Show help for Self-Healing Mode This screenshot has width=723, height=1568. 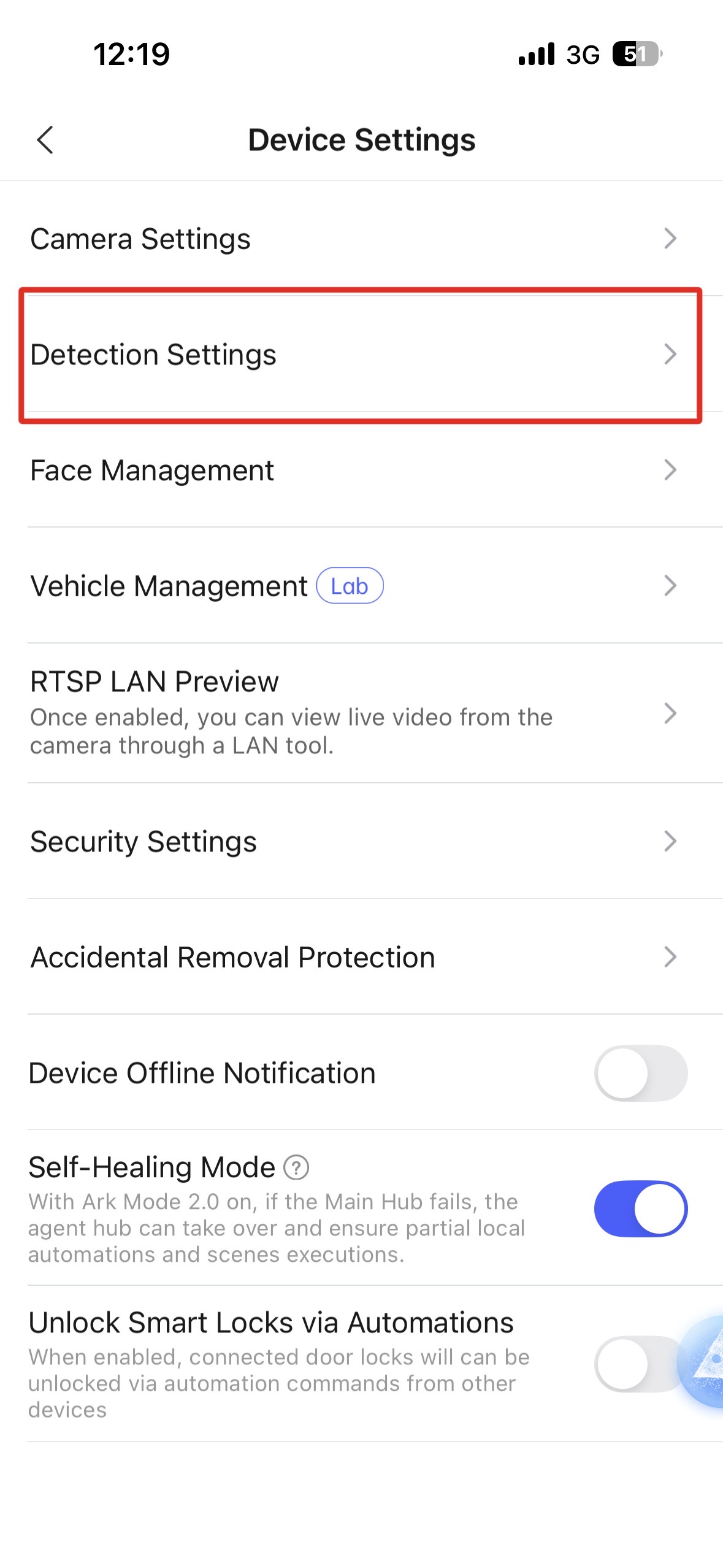(296, 1167)
